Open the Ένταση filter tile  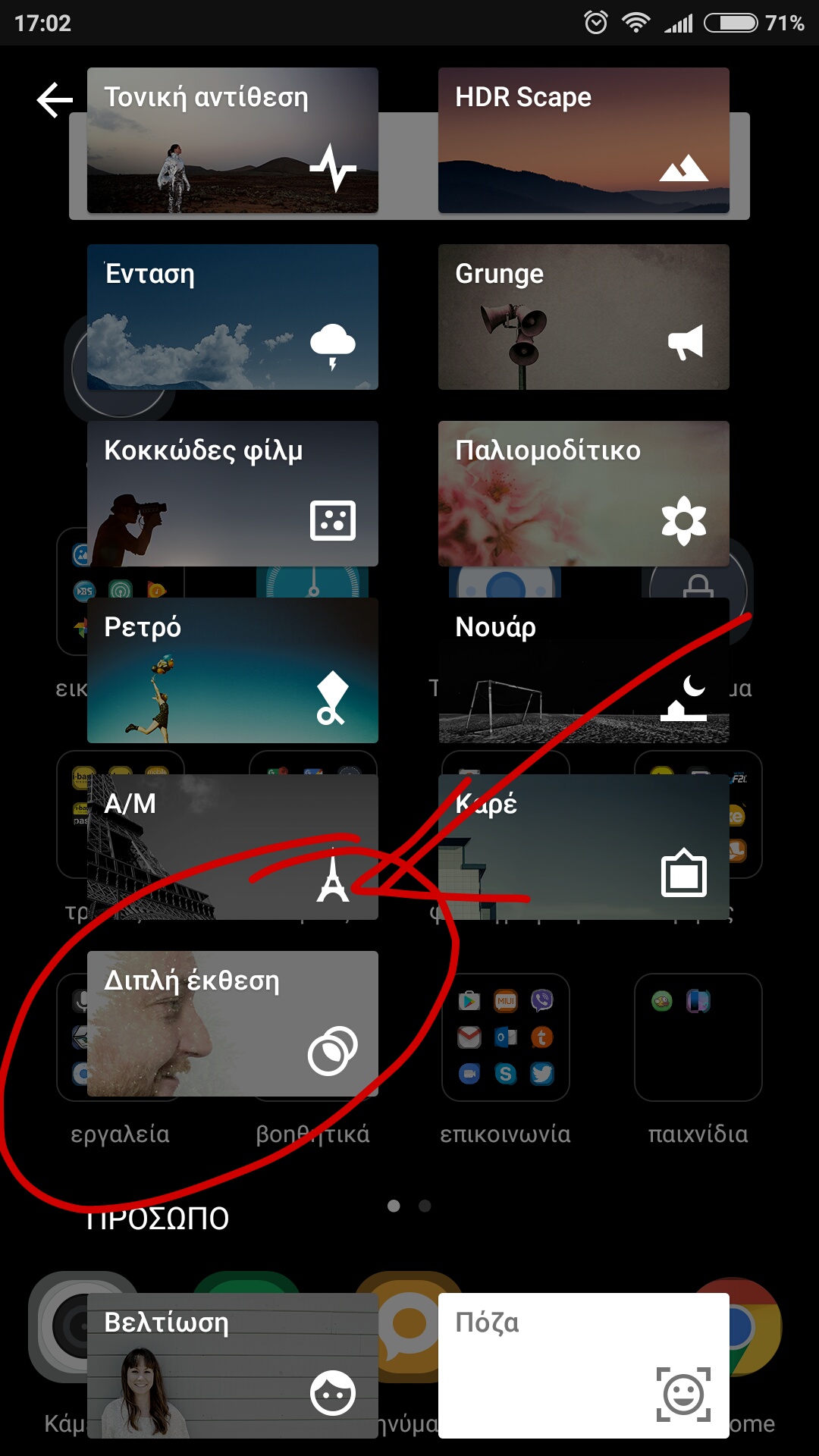click(232, 317)
